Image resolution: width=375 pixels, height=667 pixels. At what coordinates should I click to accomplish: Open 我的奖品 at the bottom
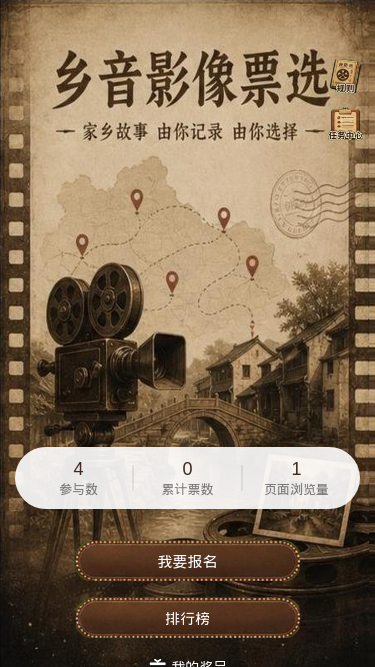(x=188, y=663)
